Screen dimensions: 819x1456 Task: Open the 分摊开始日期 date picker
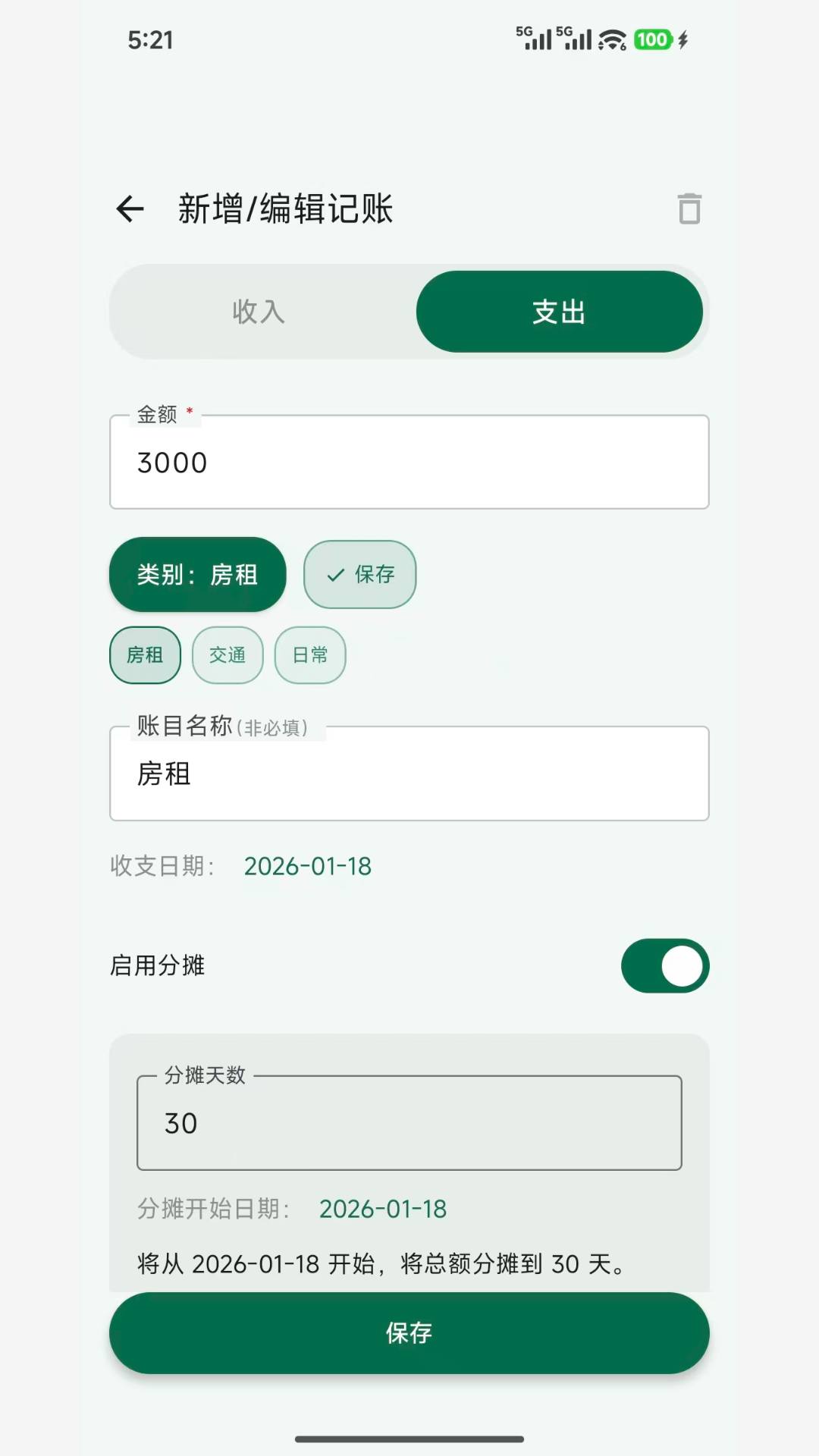pos(382,1209)
